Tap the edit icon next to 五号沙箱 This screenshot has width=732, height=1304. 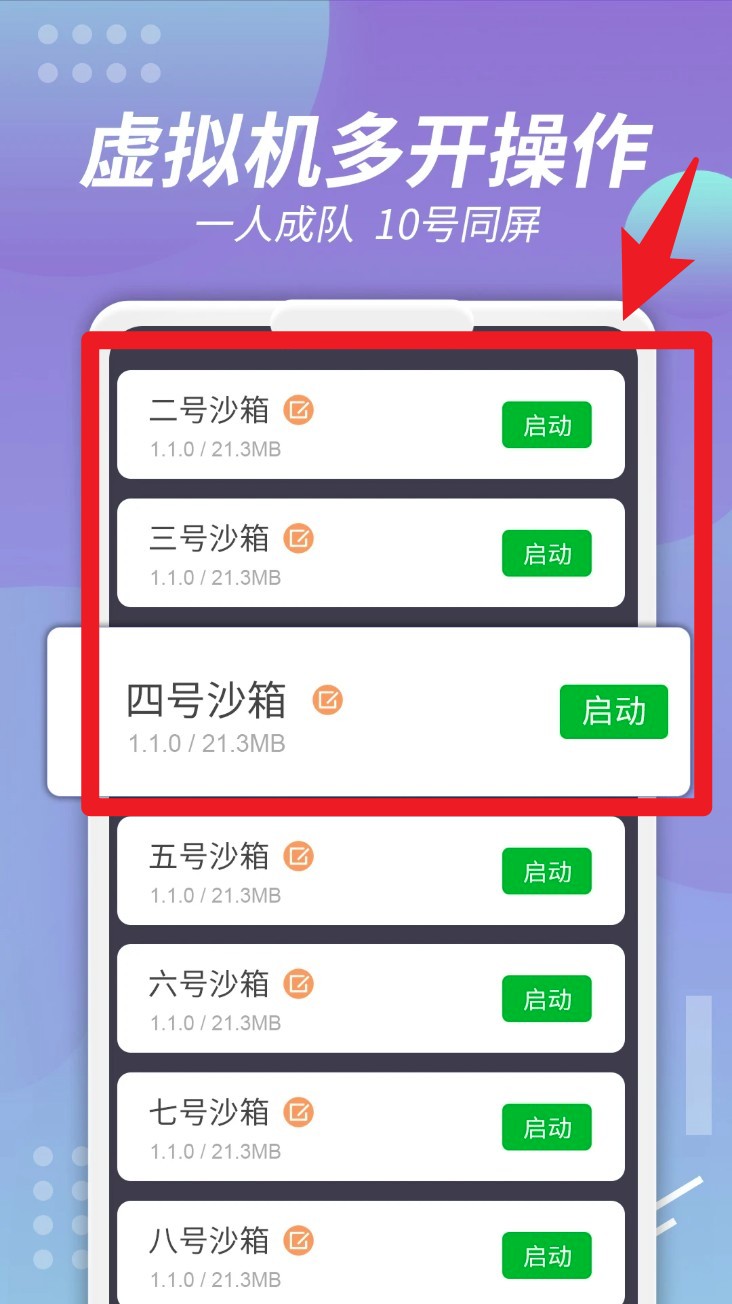point(298,855)
